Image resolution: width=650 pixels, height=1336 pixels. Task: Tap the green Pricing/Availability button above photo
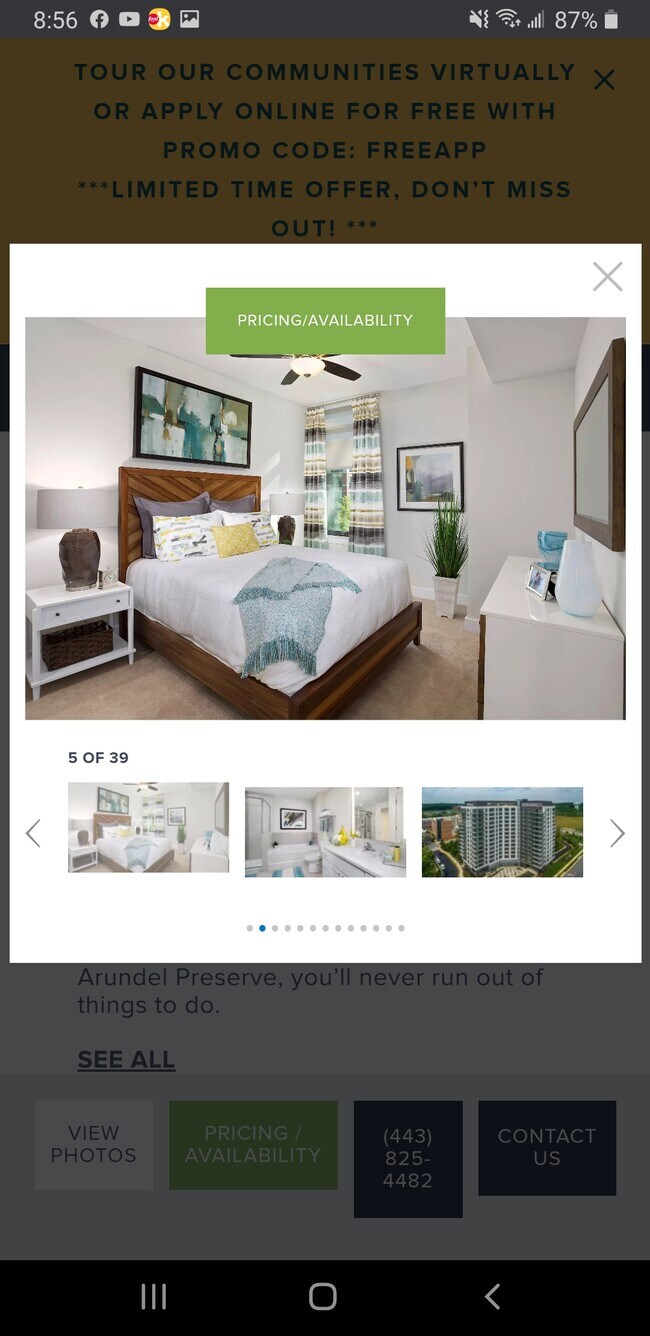325,321
